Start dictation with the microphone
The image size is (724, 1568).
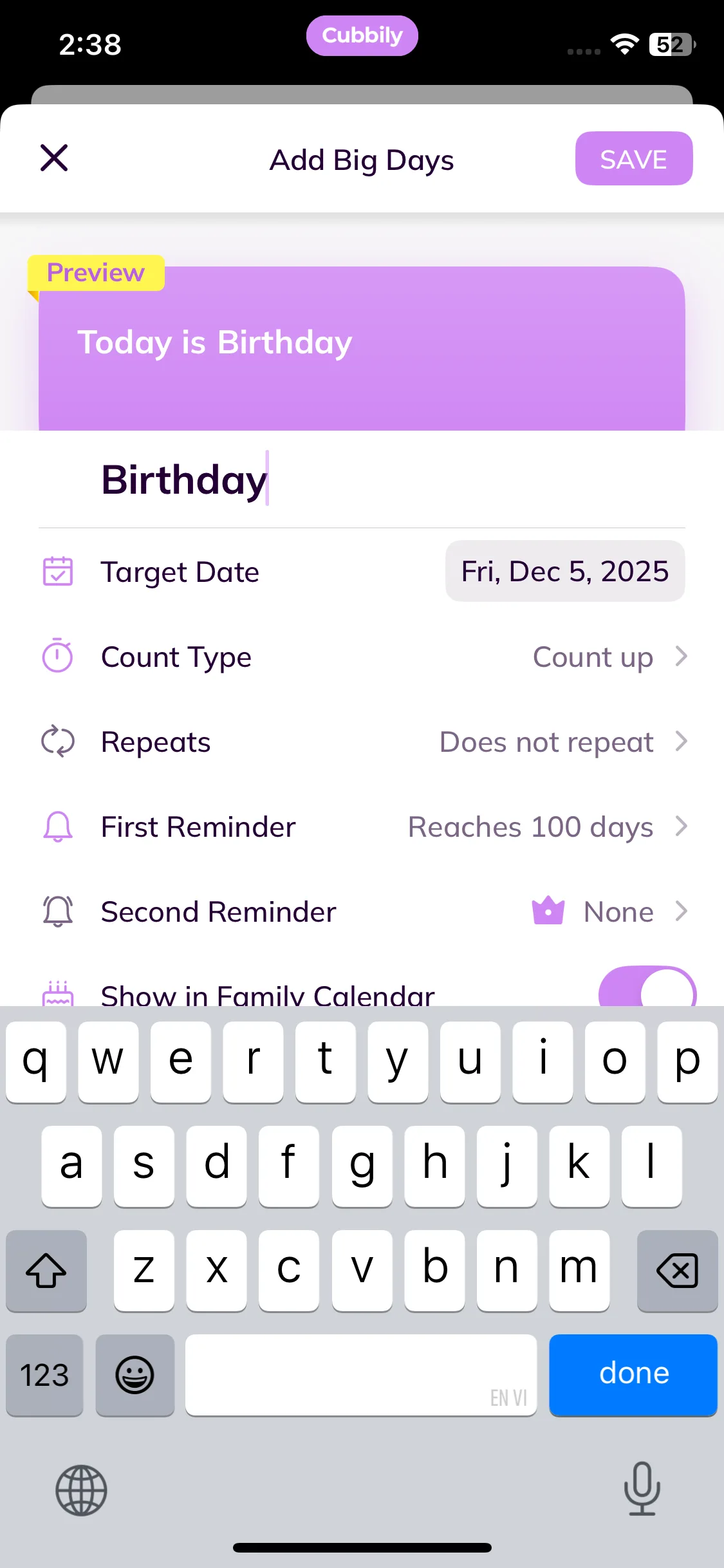642,1488
